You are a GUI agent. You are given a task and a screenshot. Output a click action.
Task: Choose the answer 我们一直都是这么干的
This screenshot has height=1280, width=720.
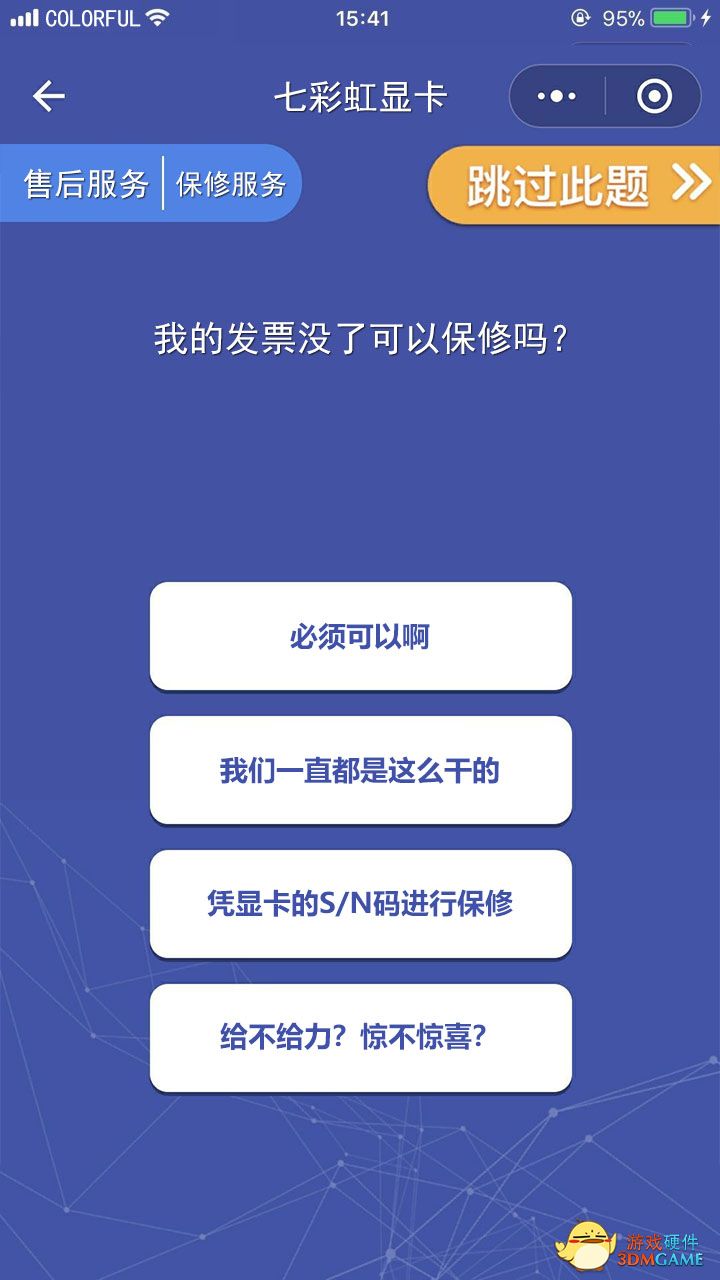tap(360, 770)
